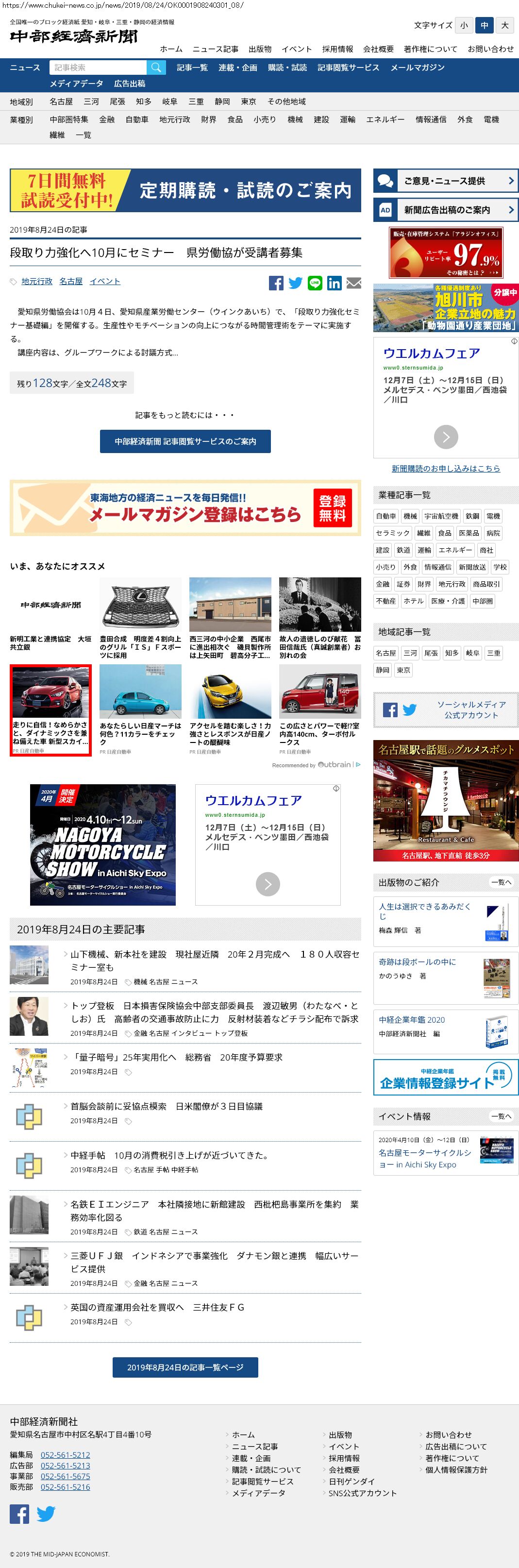Open ご意見・ニュース提供 in the sidebar
Screen dimensions: 519x1568
445,181
